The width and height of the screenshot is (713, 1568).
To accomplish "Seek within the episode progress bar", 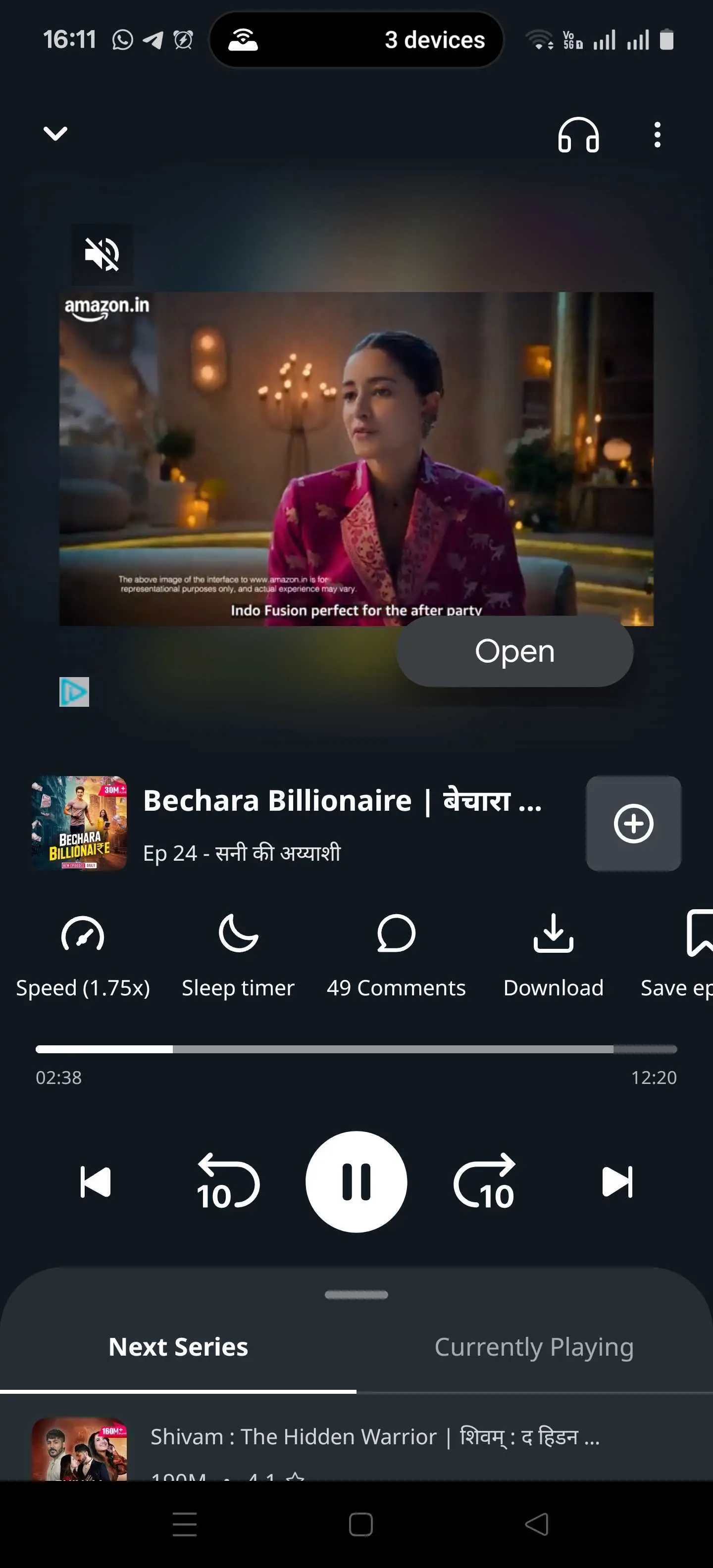I will tap(356, 1049).
